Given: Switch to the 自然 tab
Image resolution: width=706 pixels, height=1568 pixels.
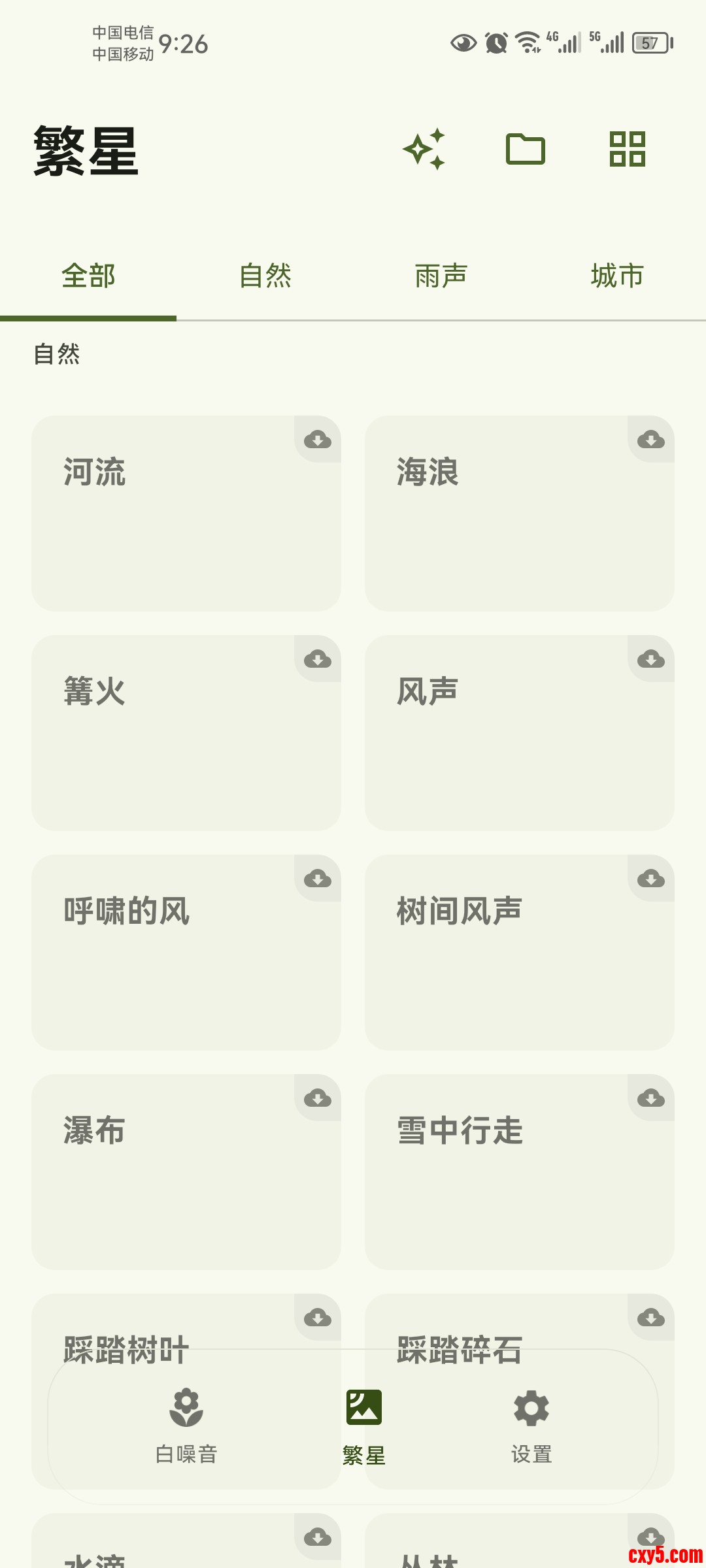Looking at the screenshot, I should point(265,276).
